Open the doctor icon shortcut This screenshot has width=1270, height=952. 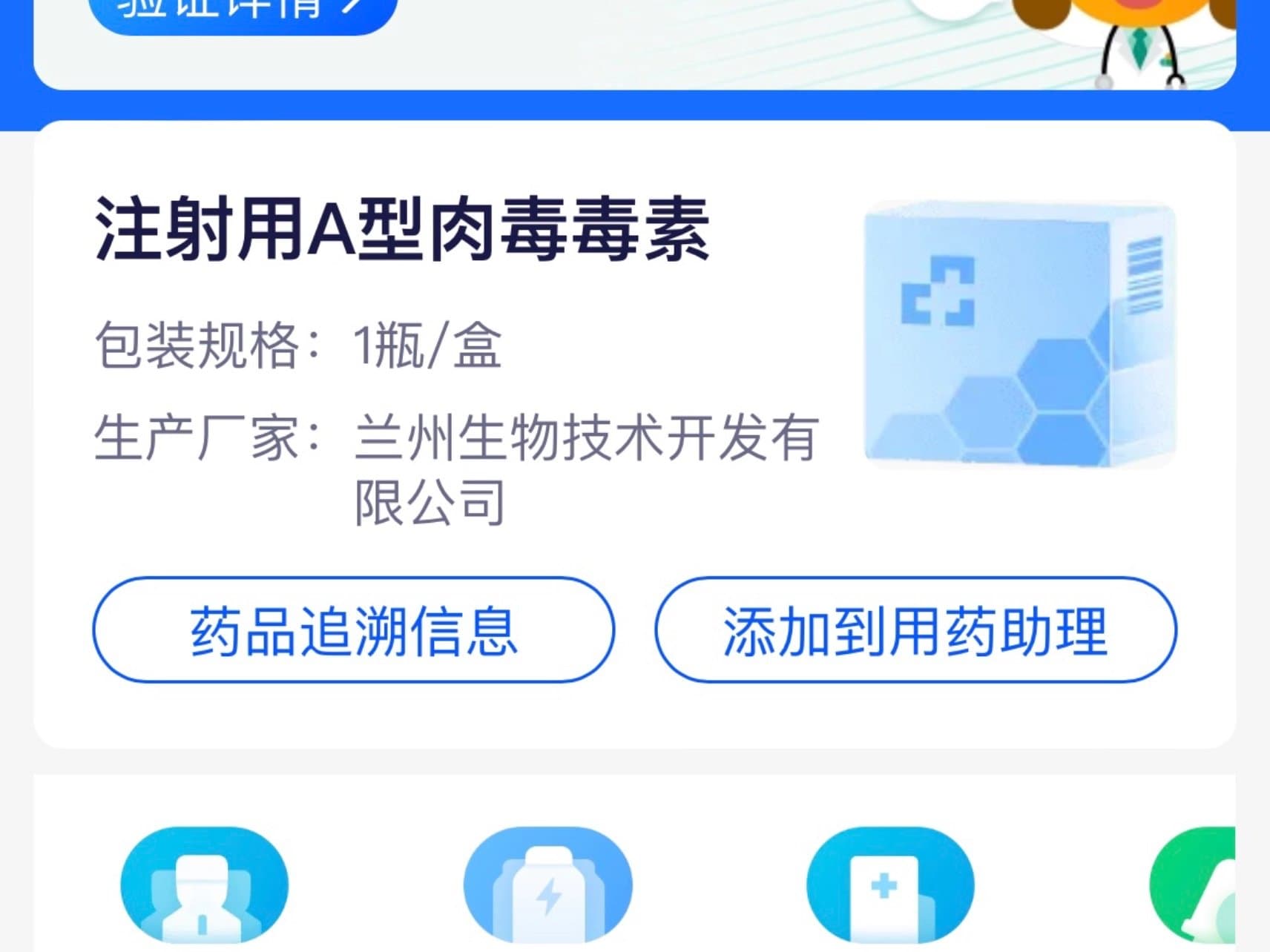pyautogui.click(x=204, y=886)
